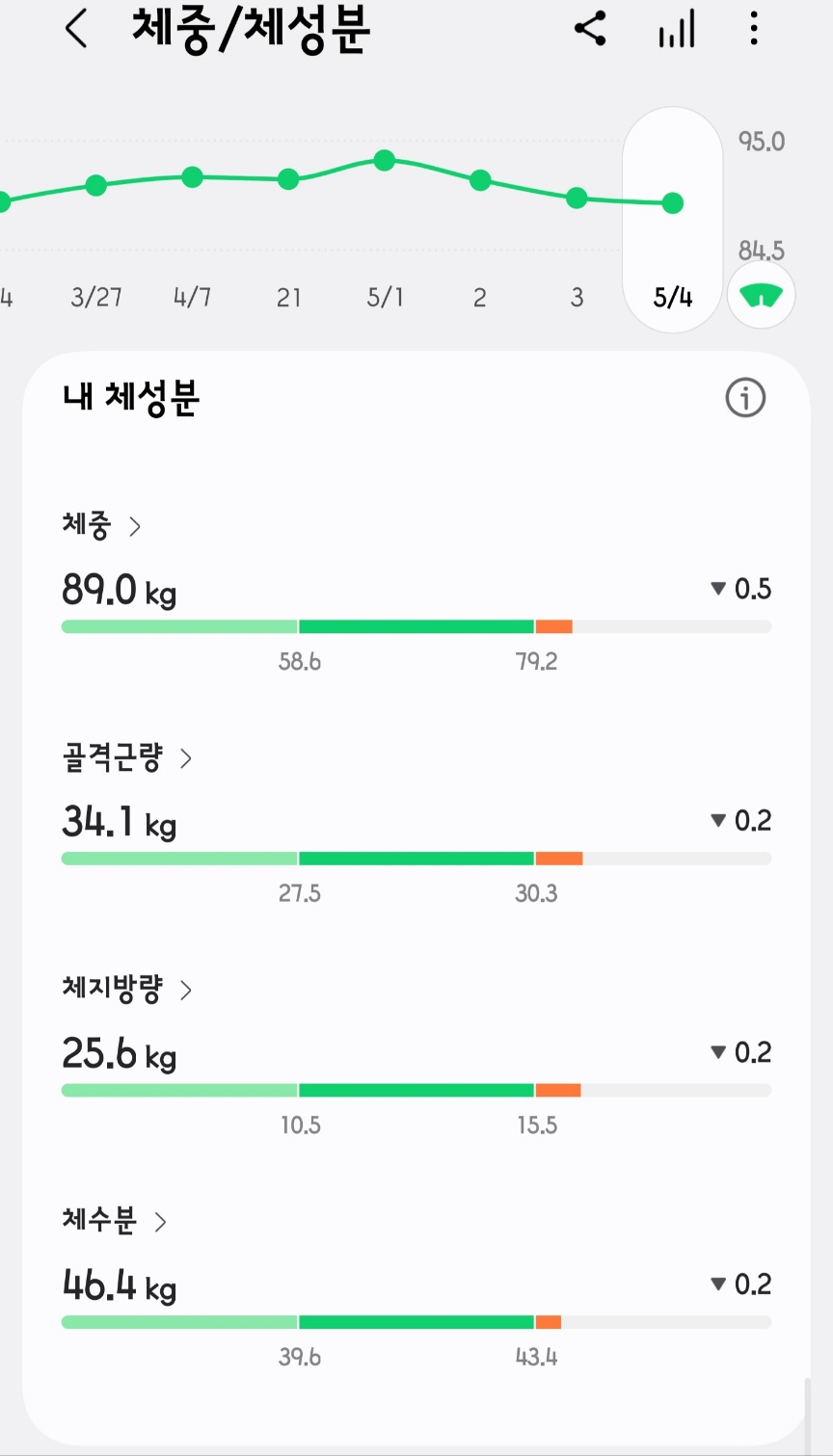The width and height of the screenshot is (833, 1456).
Task: View 체수분 details
Action: [x=114, y=1221]
